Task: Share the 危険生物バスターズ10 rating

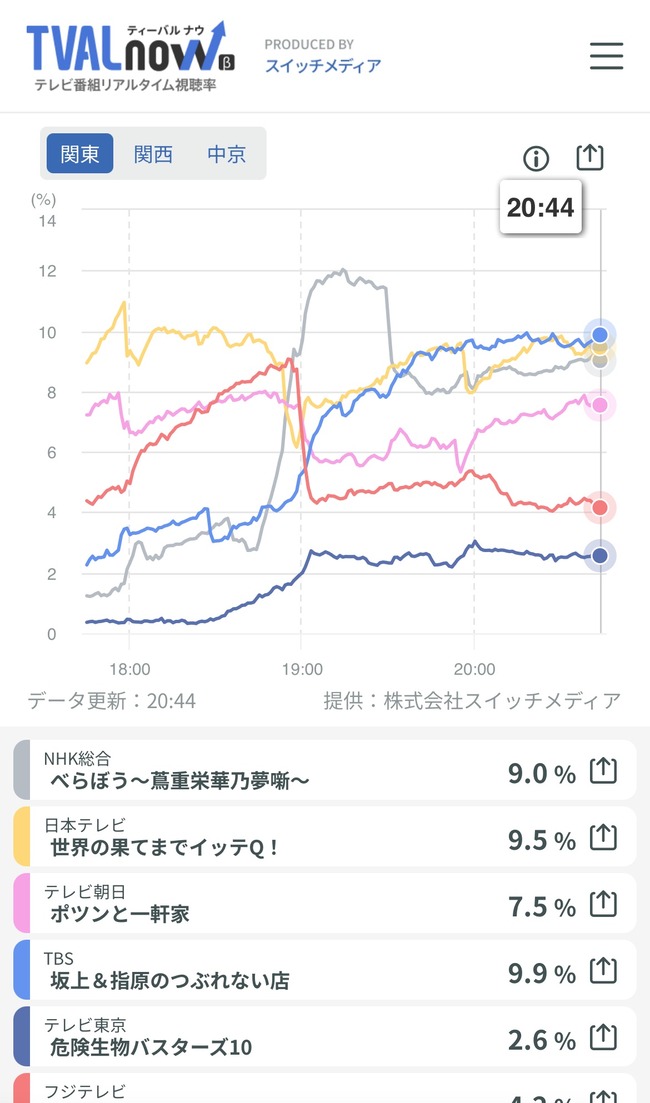Action: (603, 1037)
